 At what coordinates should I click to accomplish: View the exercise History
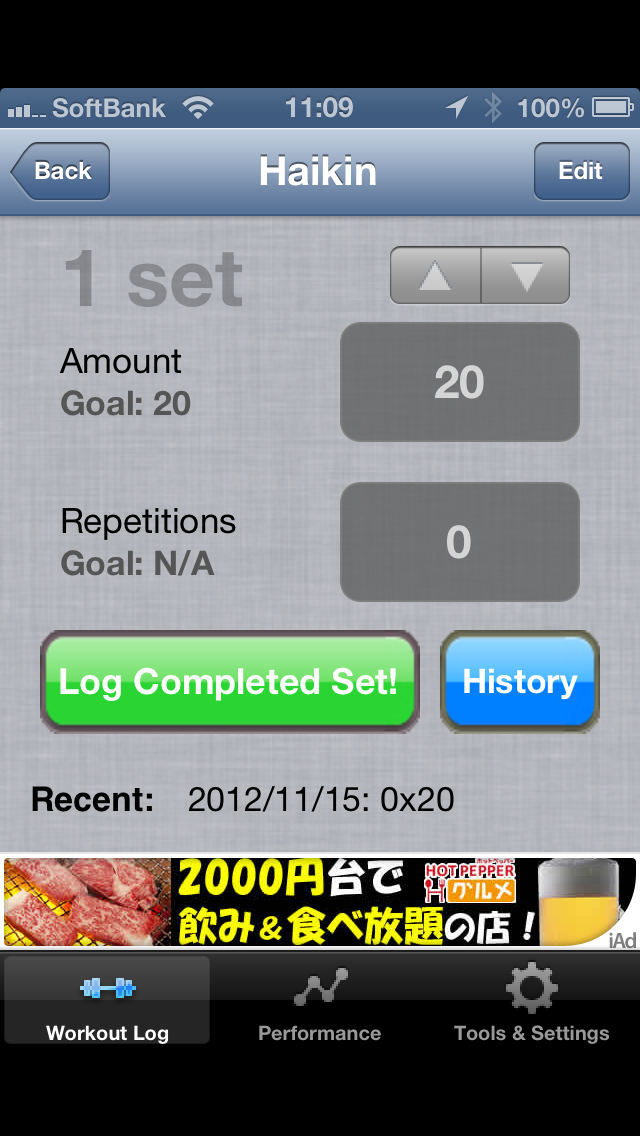pyautogui.click(x=520, y=682)
